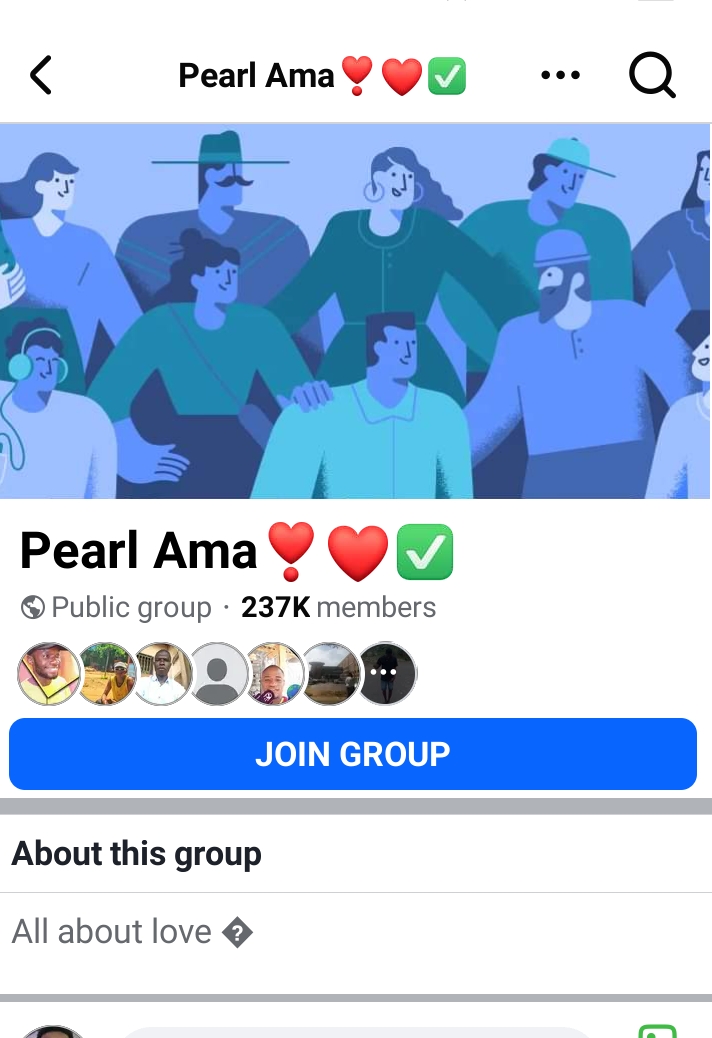Go back using the top-left arrow
Viewport: 712px width, 1038px height.
[x=41, y=75]
